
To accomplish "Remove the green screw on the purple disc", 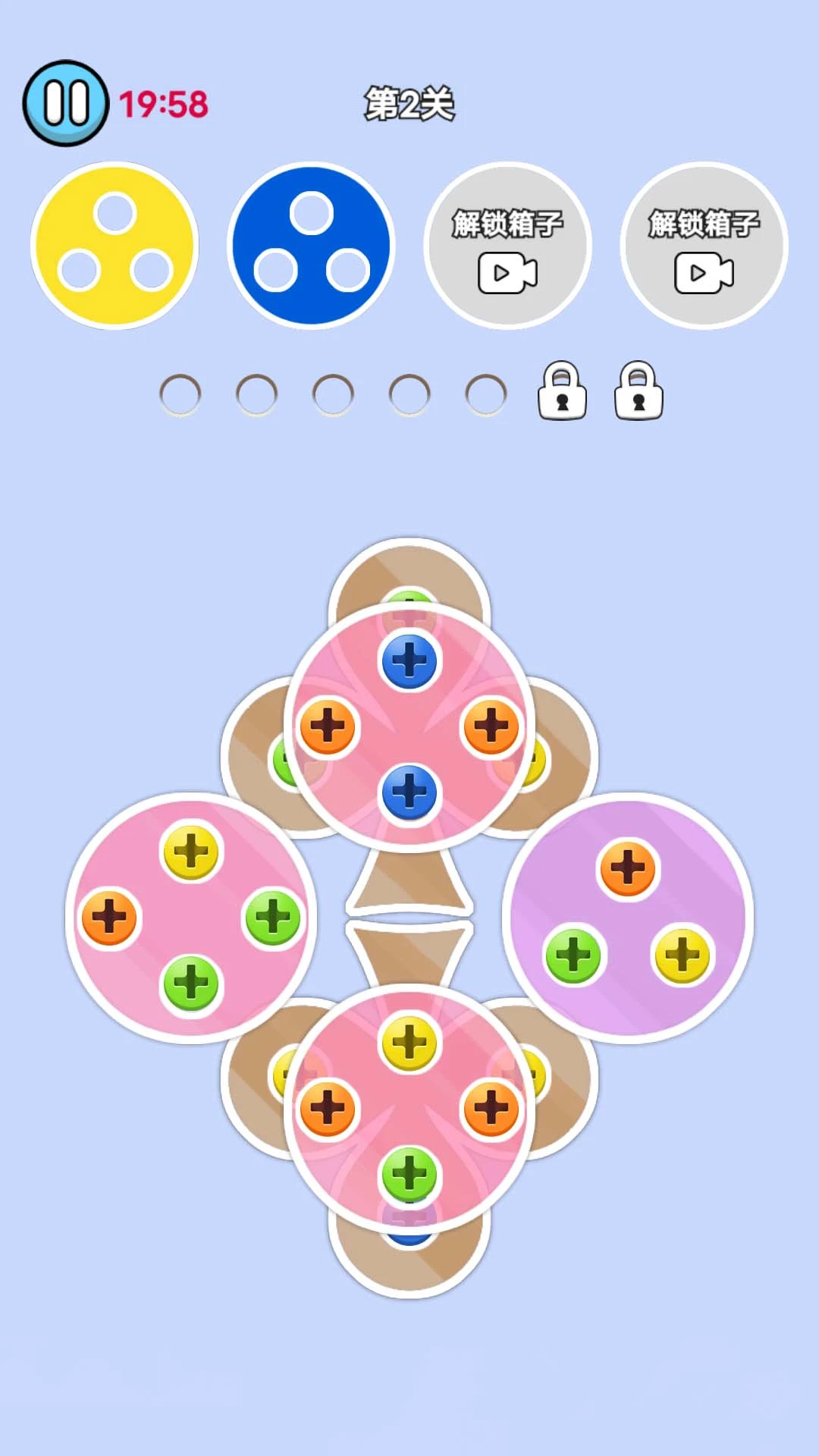I will pos(573,955).
